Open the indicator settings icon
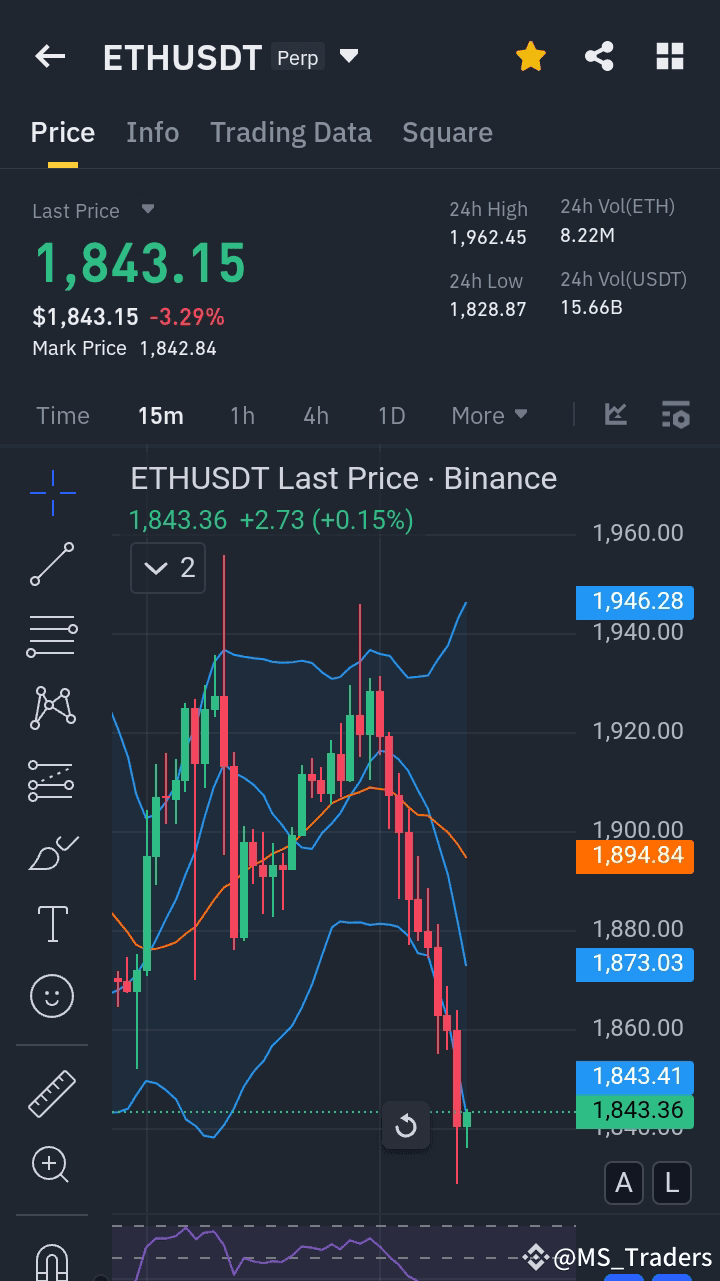 click(x=675, y=414)
